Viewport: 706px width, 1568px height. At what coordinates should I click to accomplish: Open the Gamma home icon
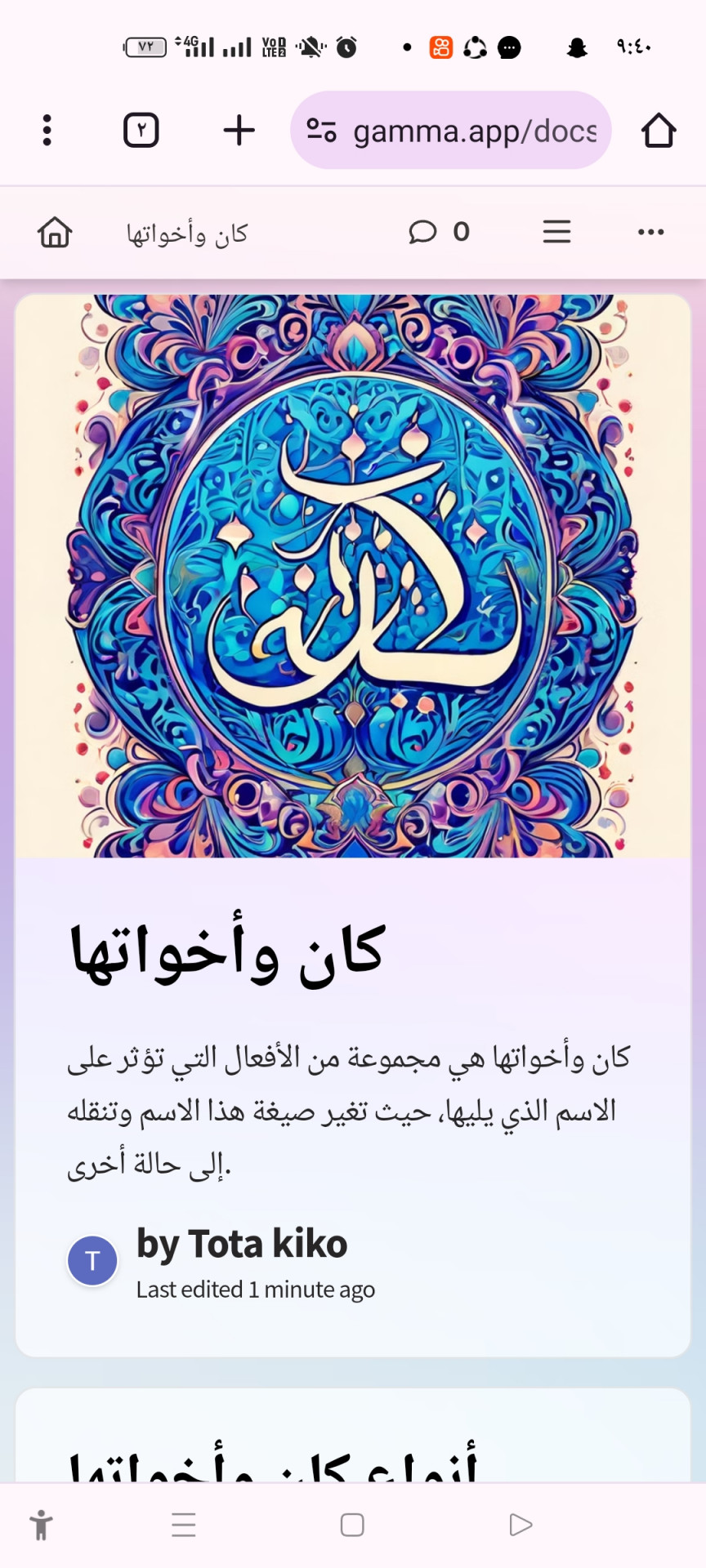point(55,233)
